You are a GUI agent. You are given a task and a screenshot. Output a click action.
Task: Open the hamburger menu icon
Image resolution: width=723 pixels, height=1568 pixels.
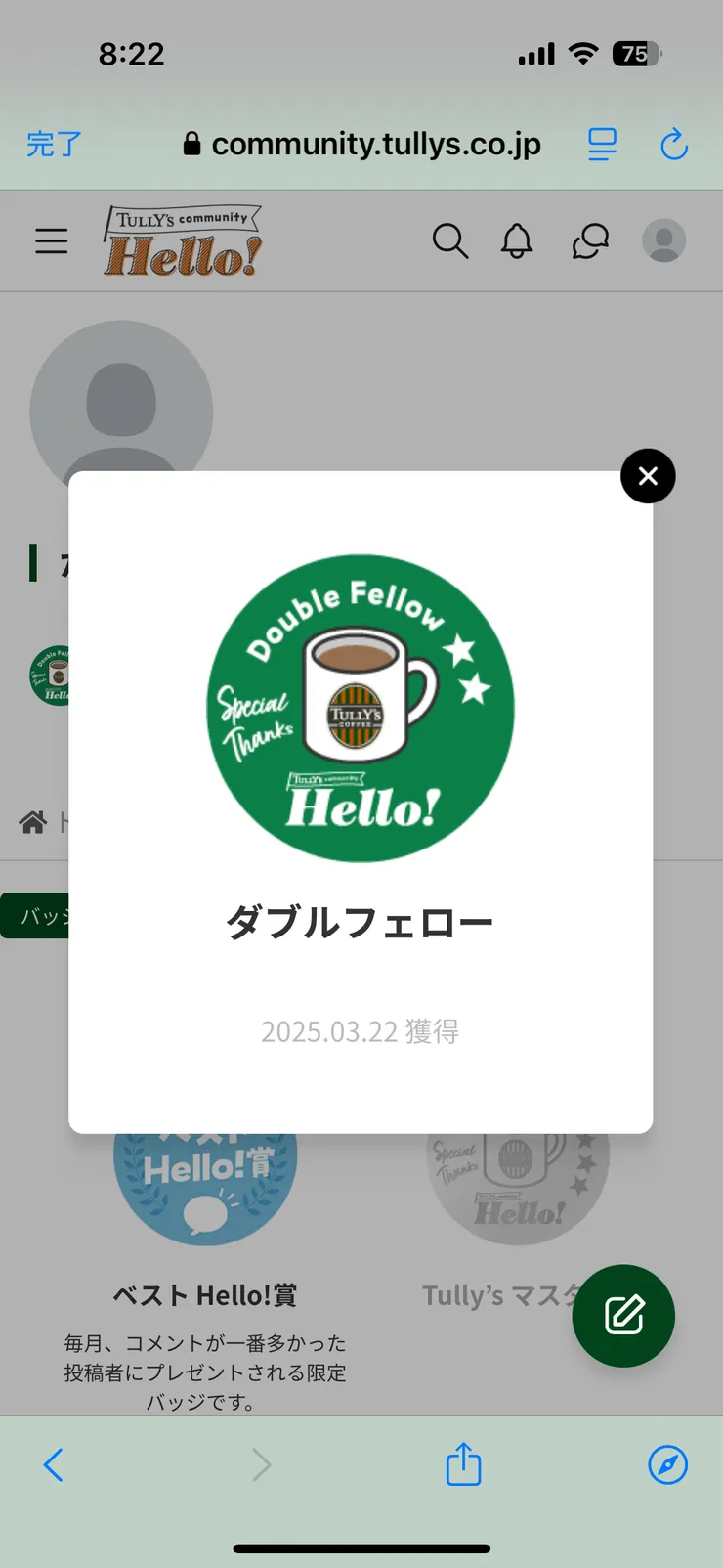51,241
